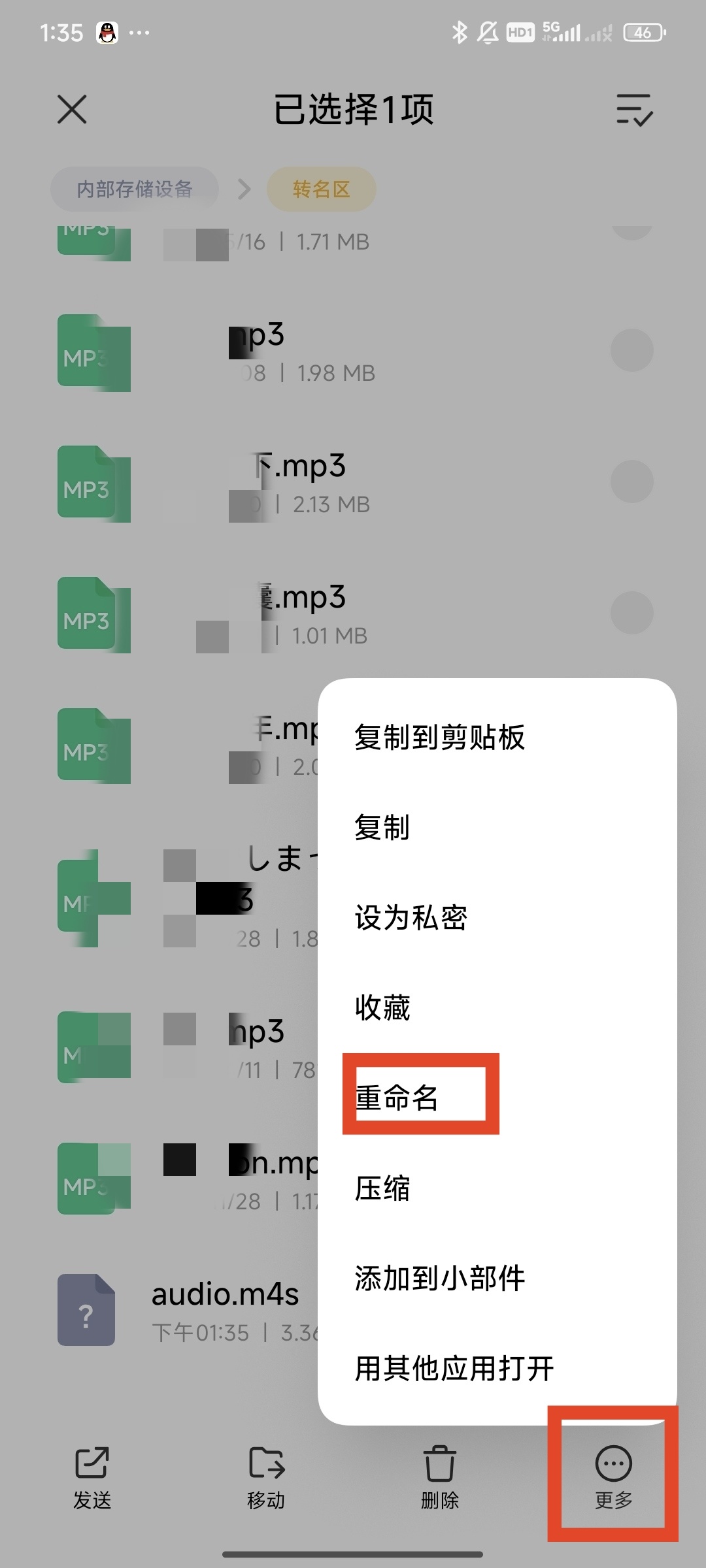This screenshot has width=706, height=1568.
Task: Select 设为私密 option
Action: click(411, 917)
